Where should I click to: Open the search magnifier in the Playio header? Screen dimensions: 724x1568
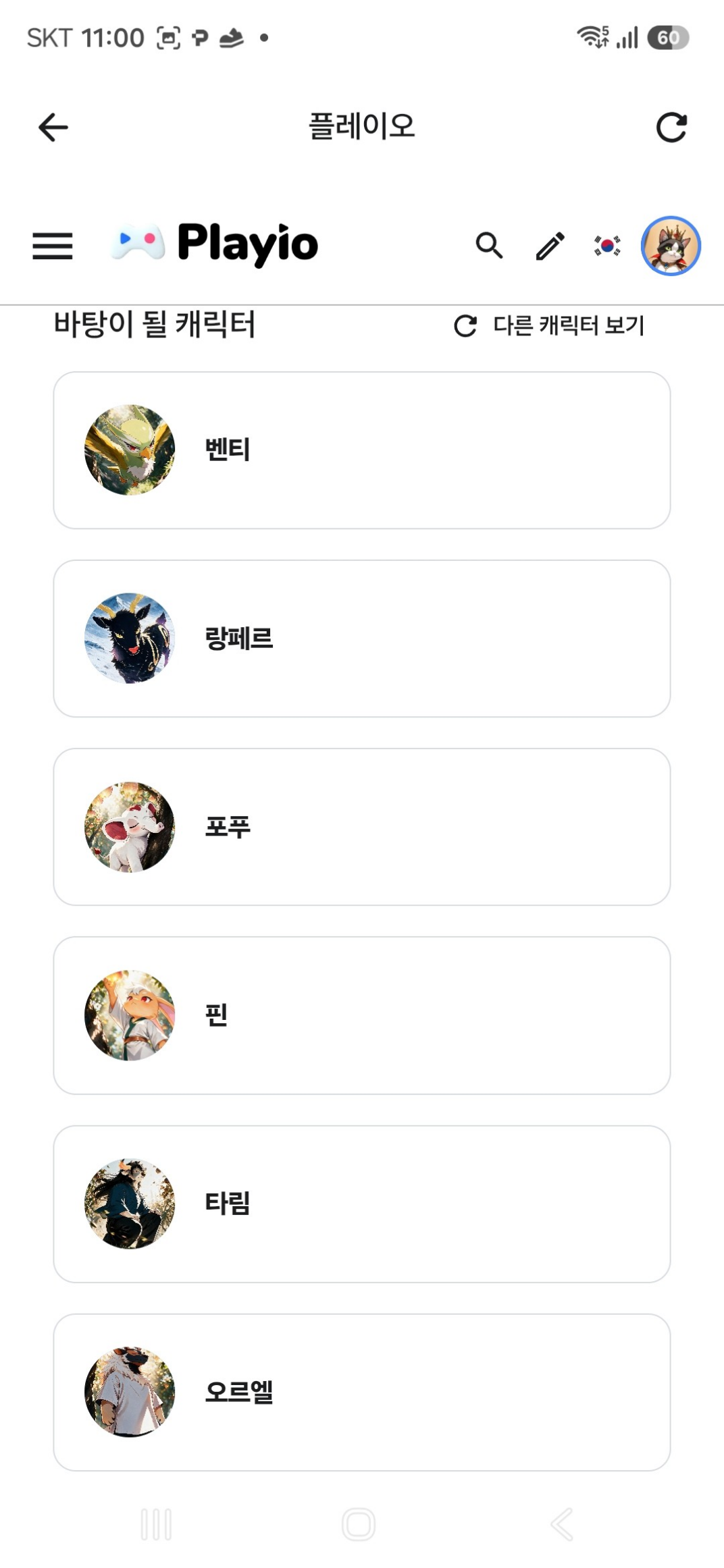click(x=489, y=246)
